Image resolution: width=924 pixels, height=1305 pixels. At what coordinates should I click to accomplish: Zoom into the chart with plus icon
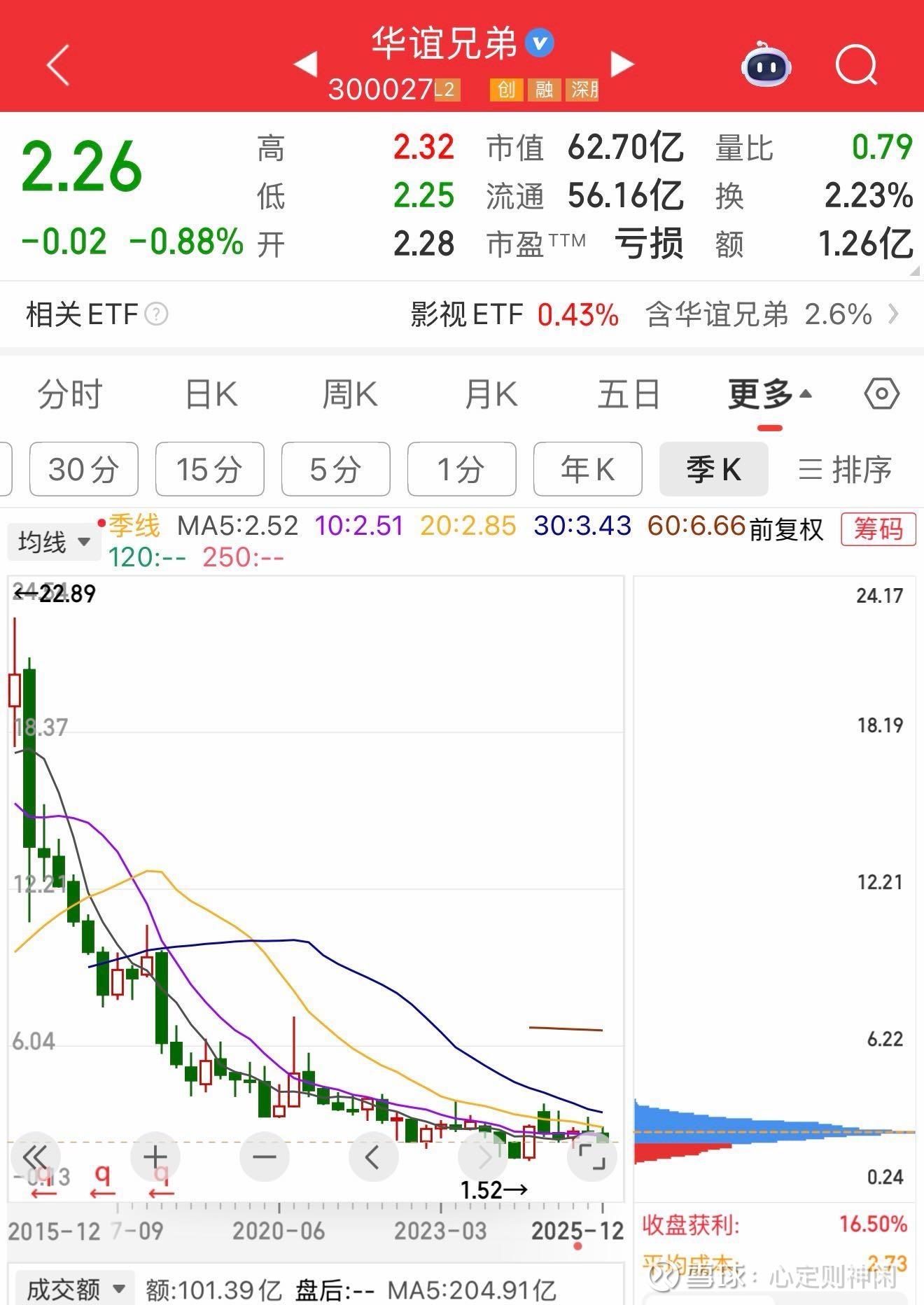coord(153,1157)
